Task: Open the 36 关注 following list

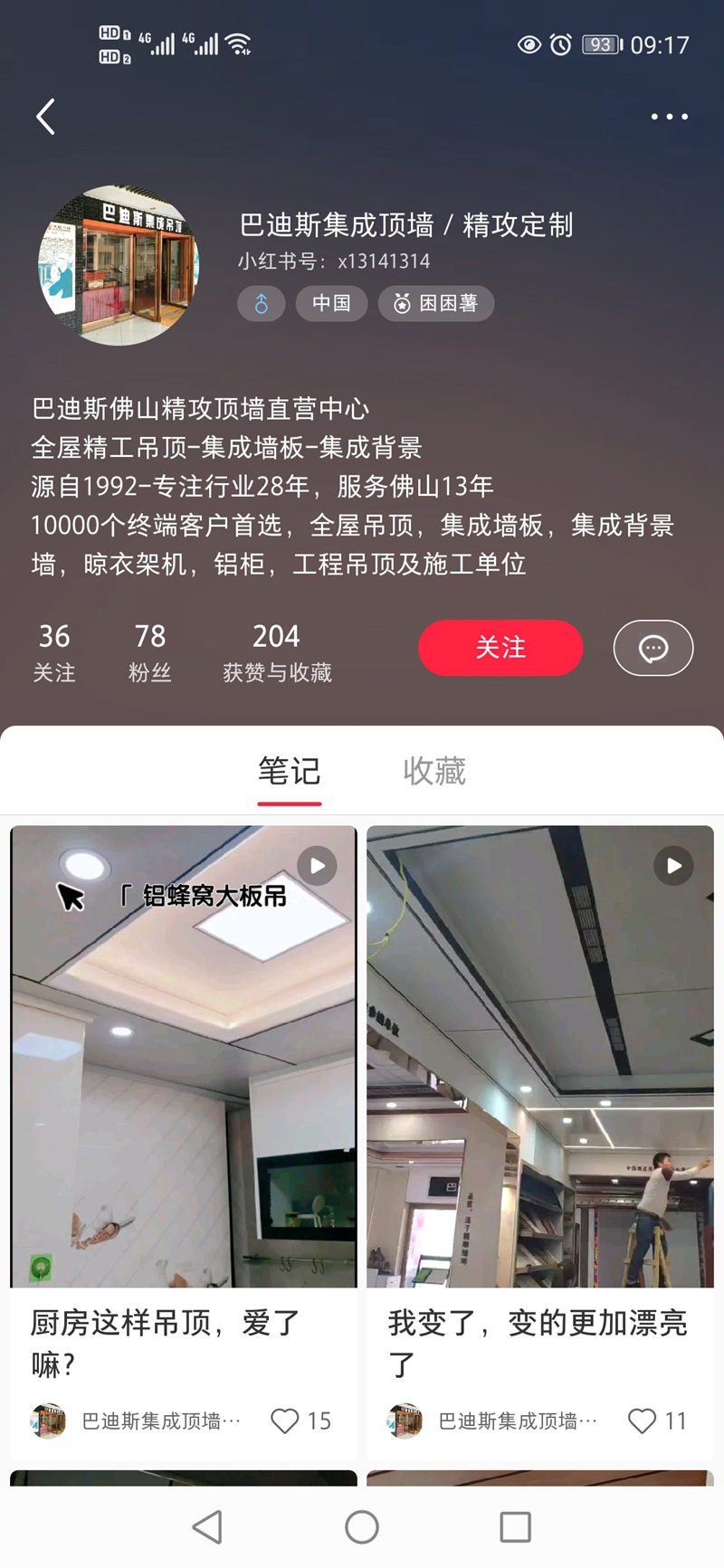Action: [54, 652]
